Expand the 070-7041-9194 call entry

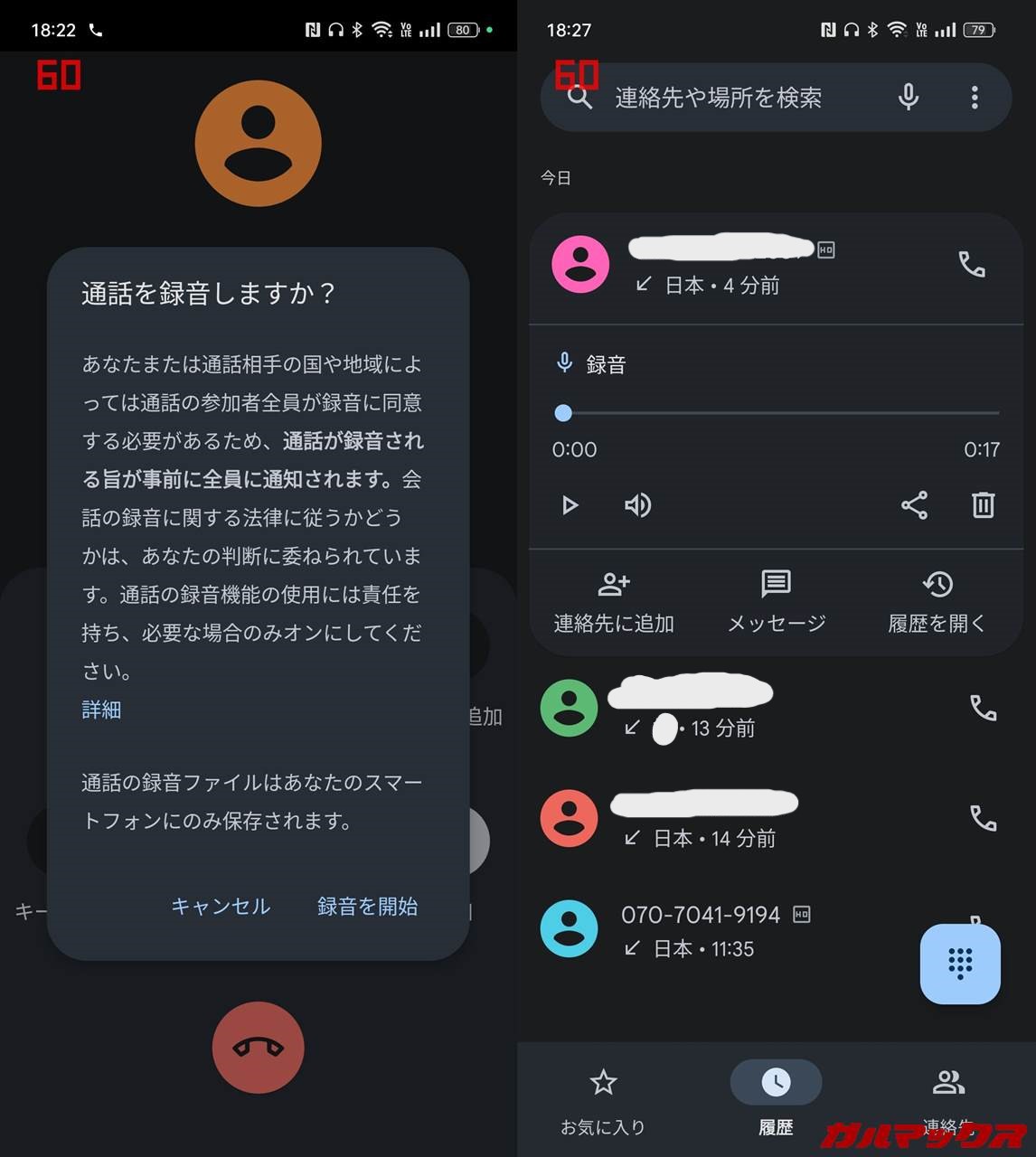(701, 929)
